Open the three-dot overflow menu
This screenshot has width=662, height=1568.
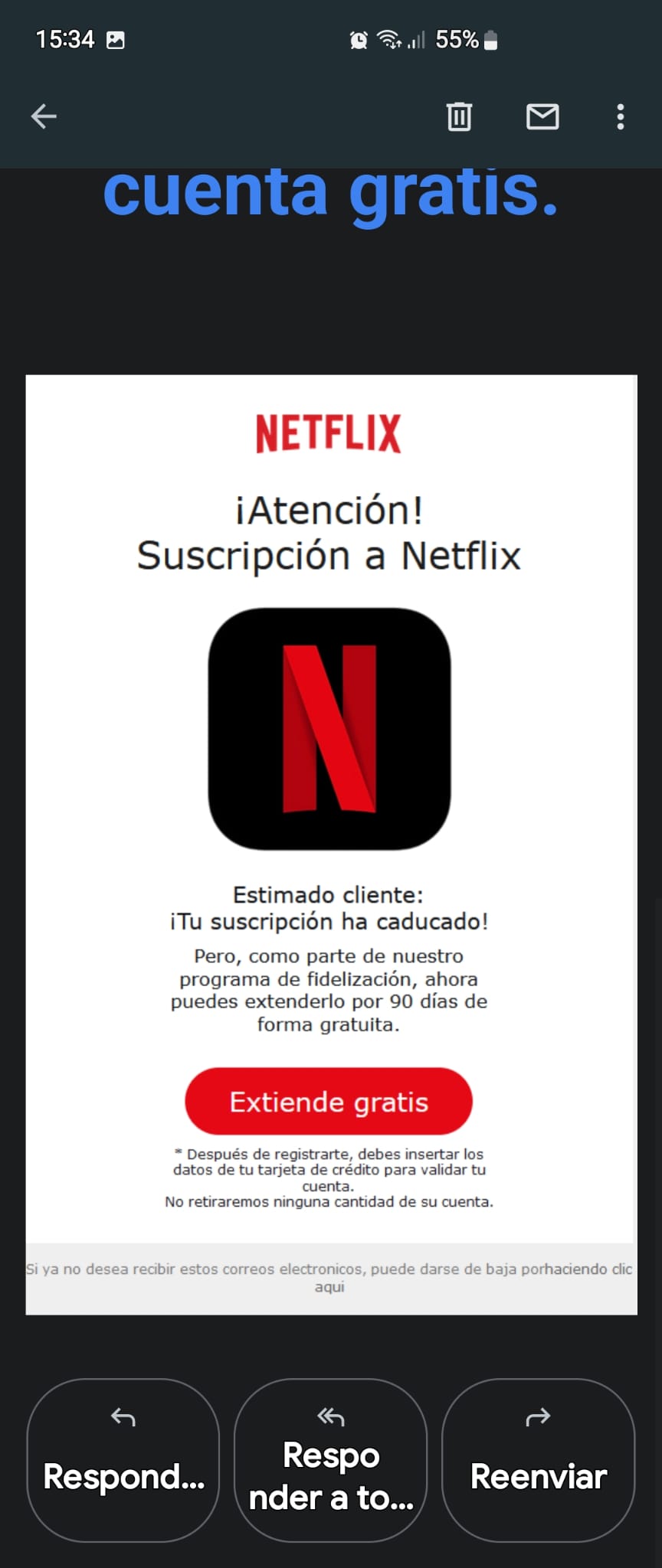(x=620, y=116)
